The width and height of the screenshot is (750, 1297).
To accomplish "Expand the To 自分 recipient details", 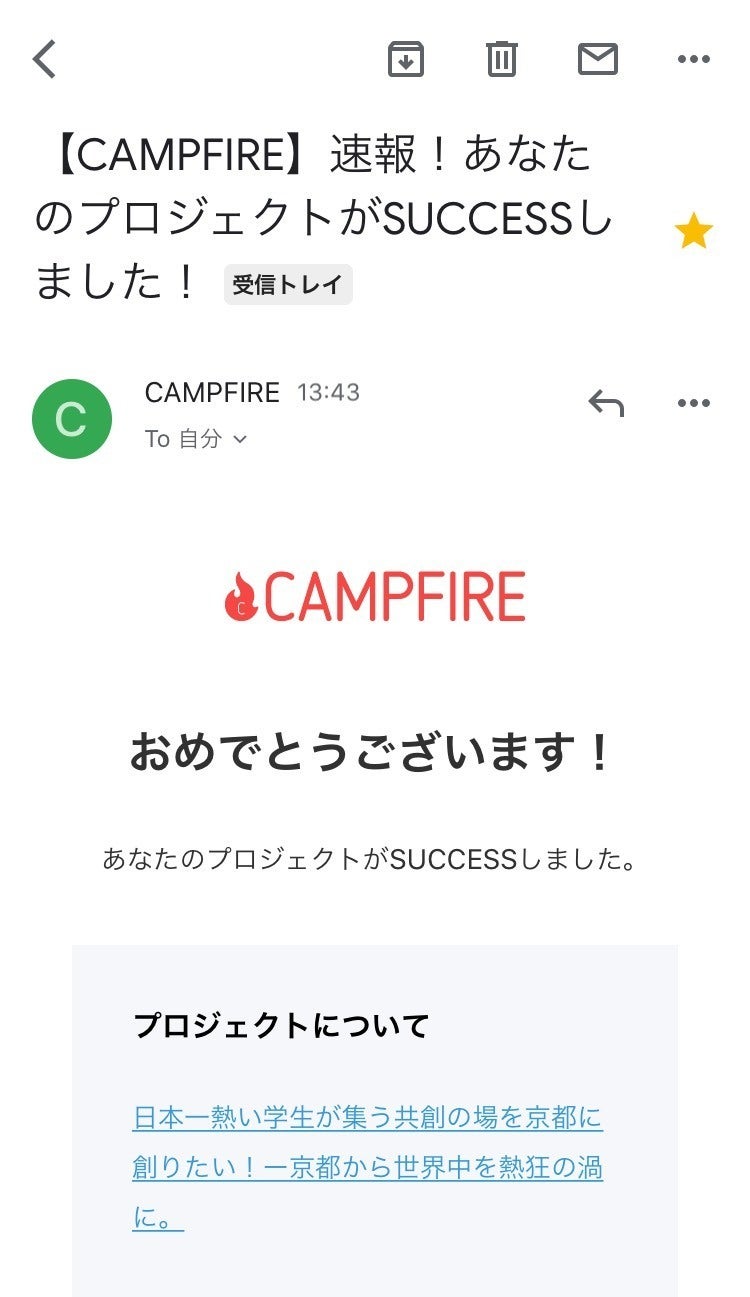I will [x=196, y=439].
